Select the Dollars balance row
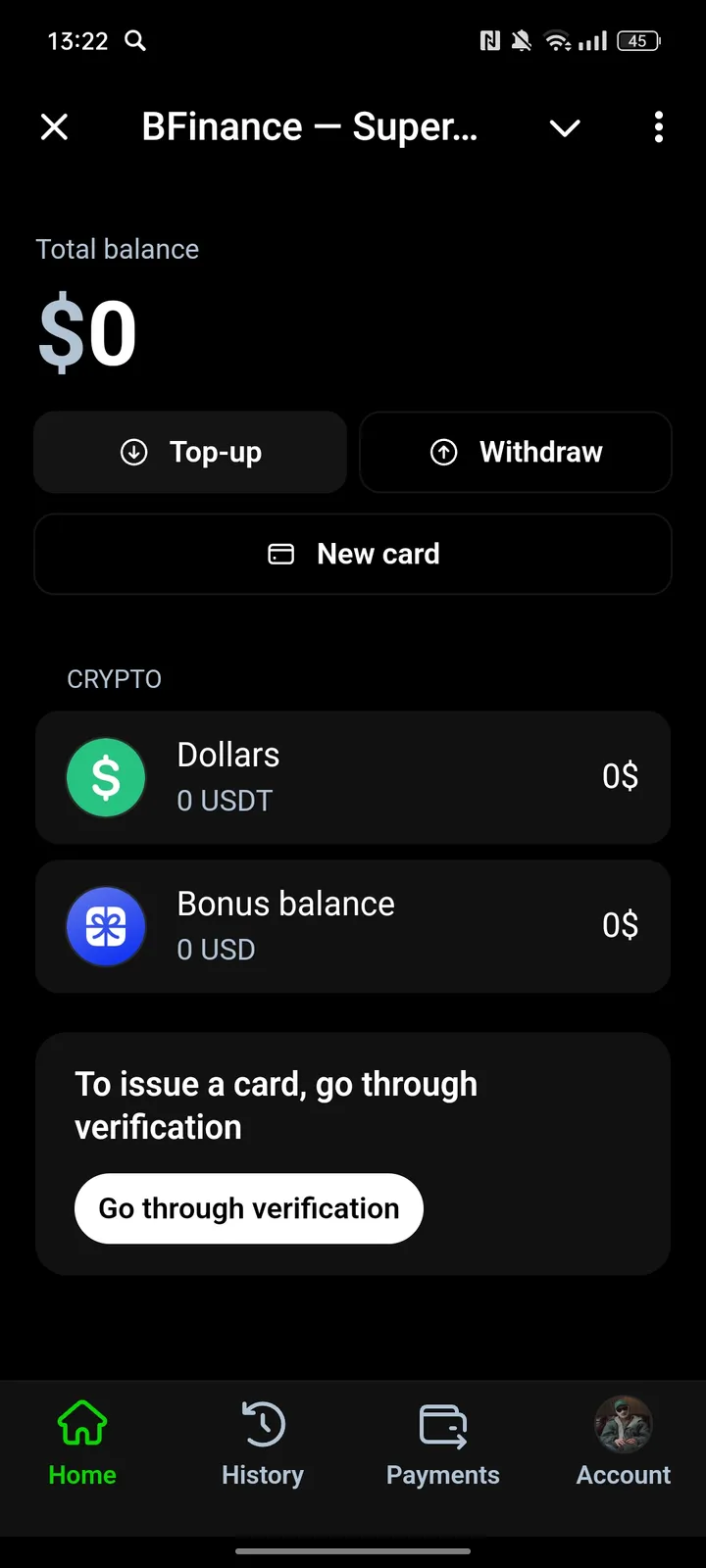 [353, 777]
